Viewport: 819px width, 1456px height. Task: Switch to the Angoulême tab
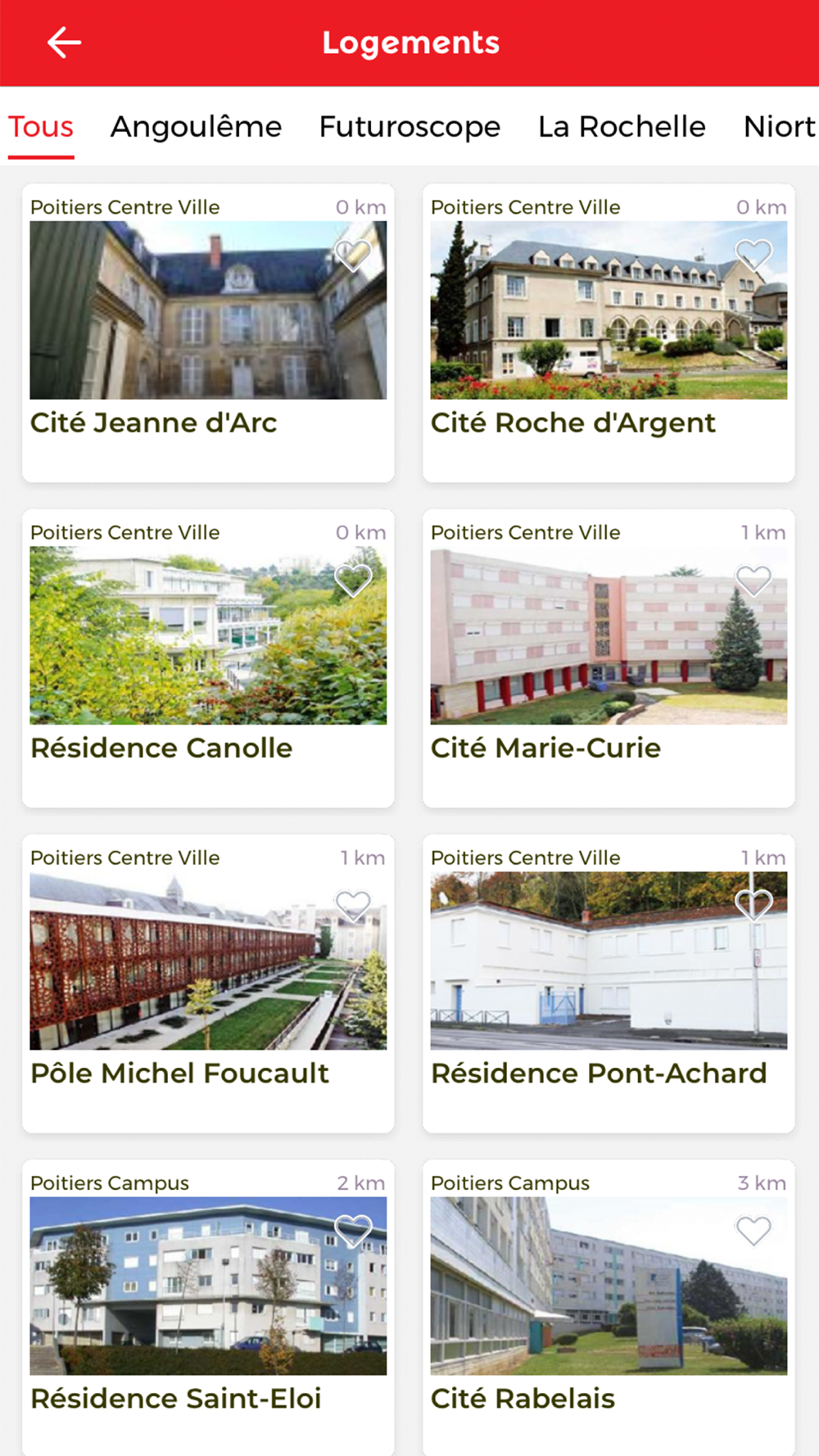[x=196, y=127]
